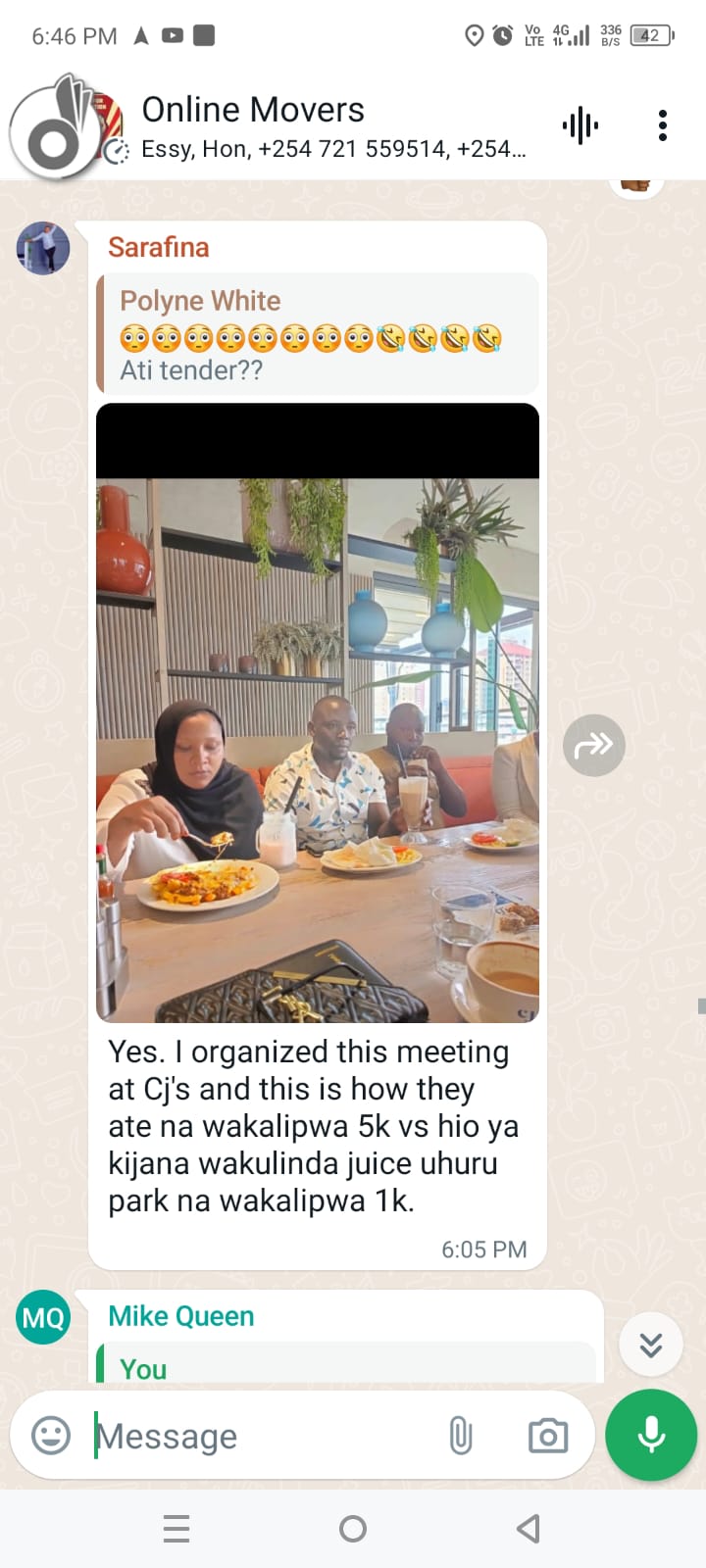The image size is (706, 1568).
Task: Open Mike Queen's MQ avatar
Action: (43, 1317)
